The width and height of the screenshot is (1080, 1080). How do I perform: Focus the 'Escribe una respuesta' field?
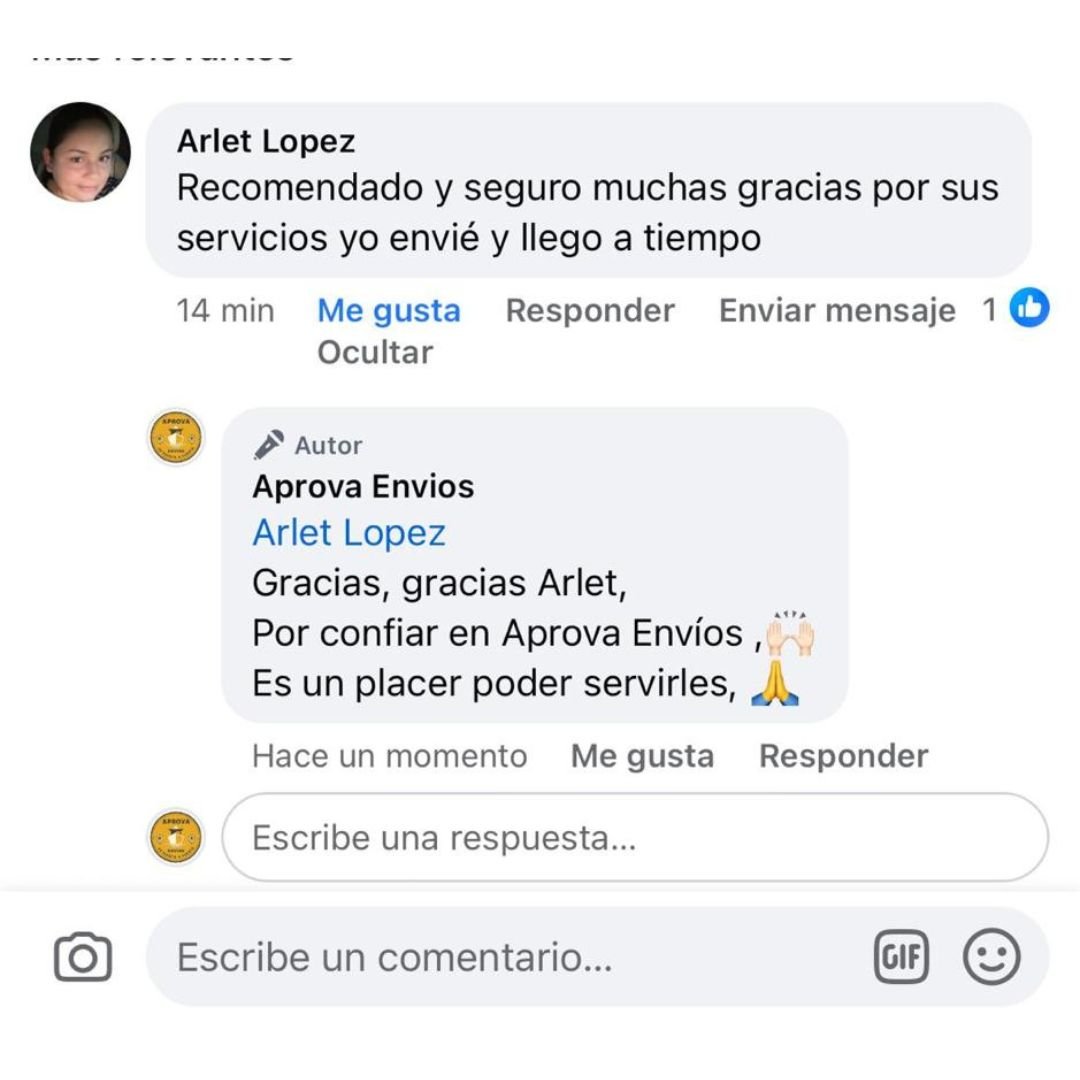[x=634, y=838]
